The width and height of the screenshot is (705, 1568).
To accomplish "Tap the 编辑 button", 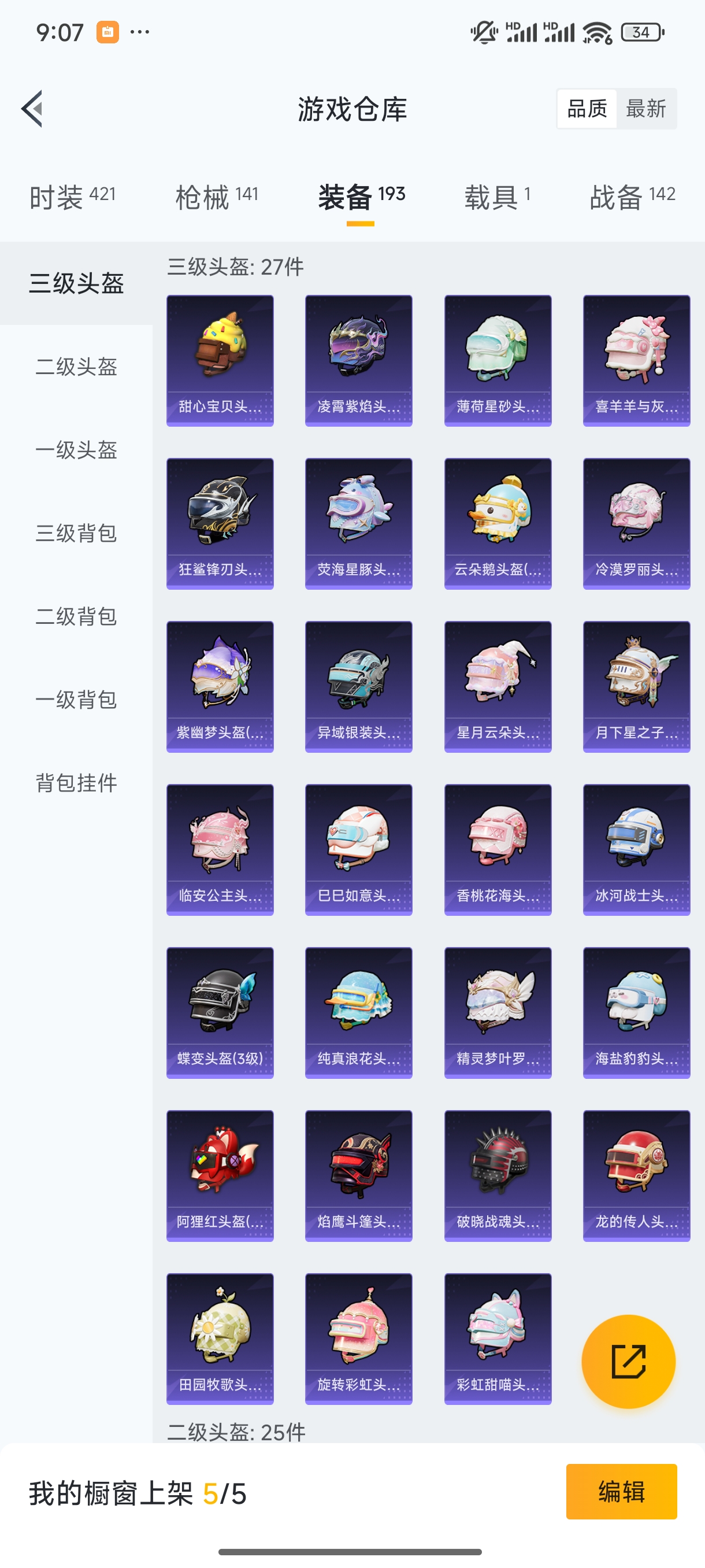I will coord(621,1492).
